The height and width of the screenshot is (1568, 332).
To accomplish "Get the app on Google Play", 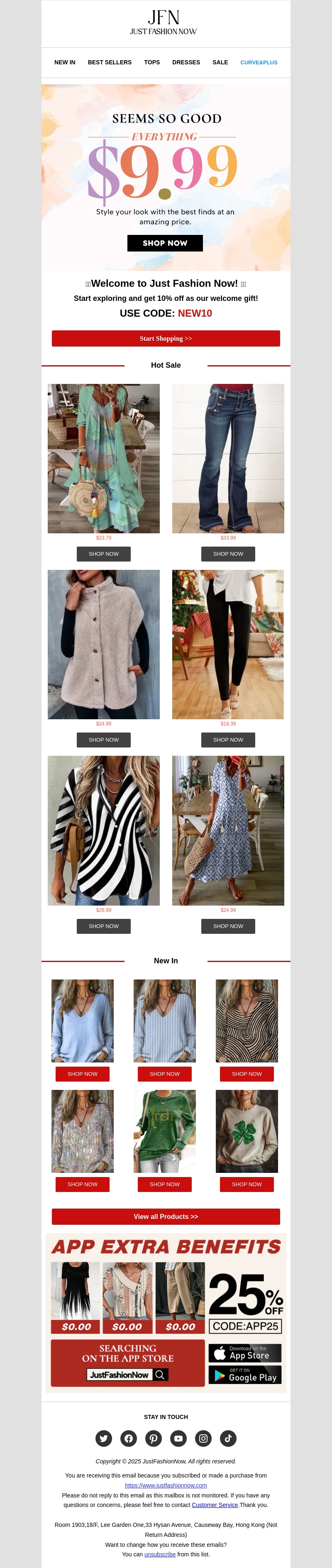I will tap(245, 1375).
